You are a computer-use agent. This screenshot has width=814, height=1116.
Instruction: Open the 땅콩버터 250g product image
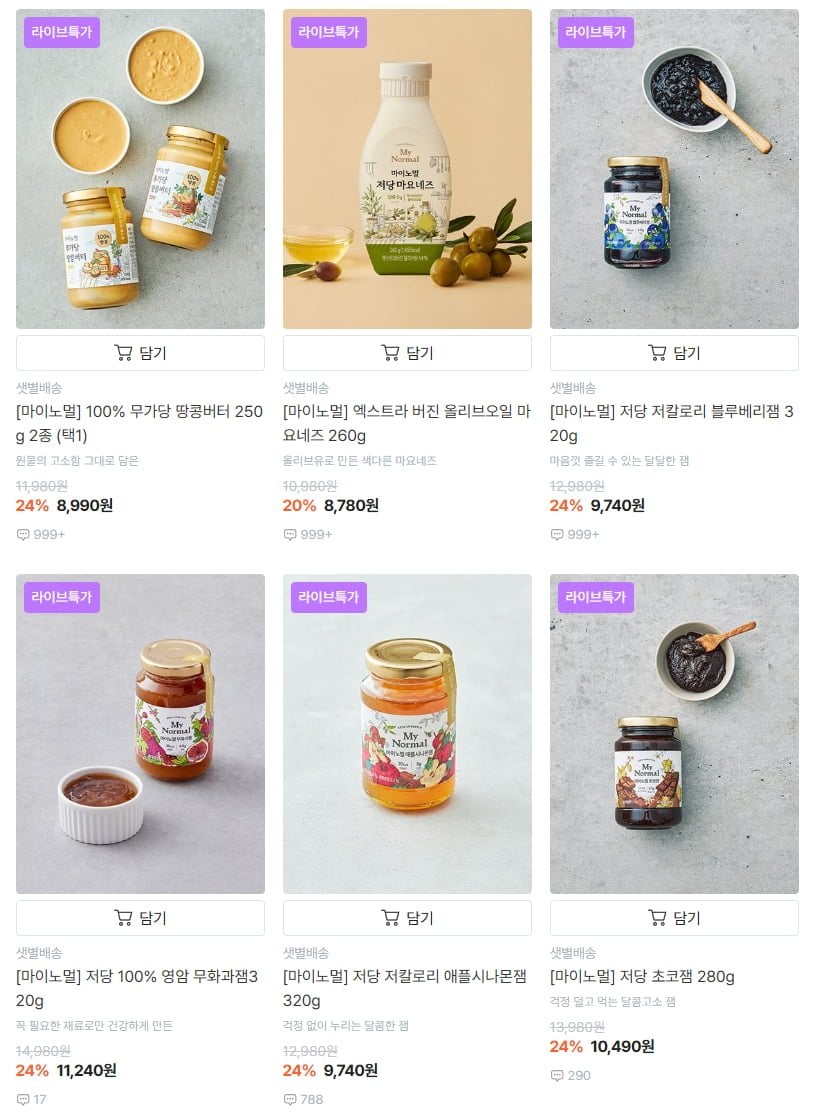tap(140, 169)
